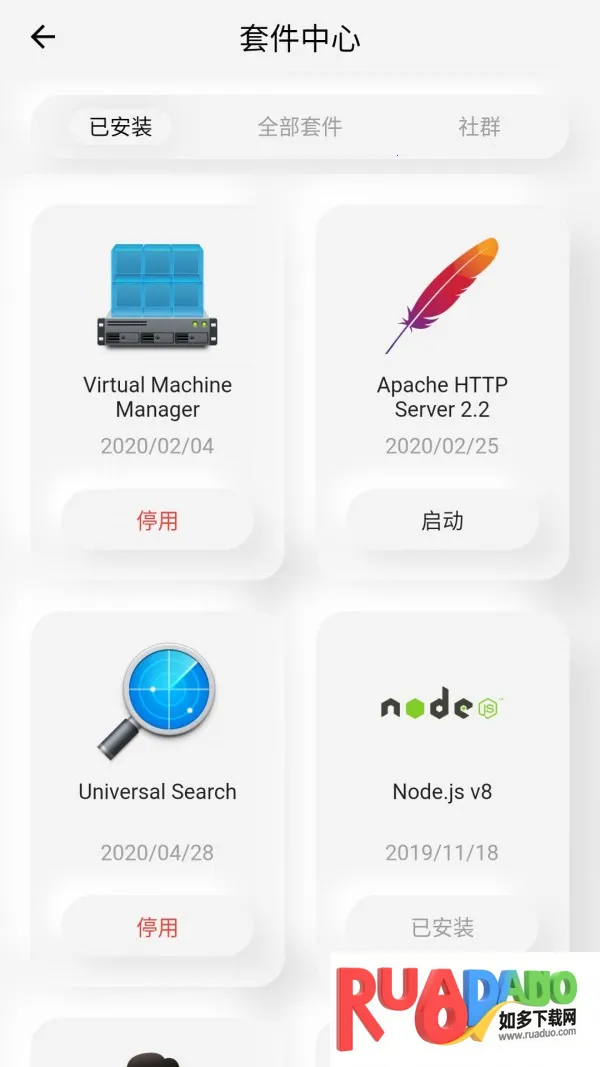Tap 启动 for Apache HTTP Server 2.2

pos(442,521)
